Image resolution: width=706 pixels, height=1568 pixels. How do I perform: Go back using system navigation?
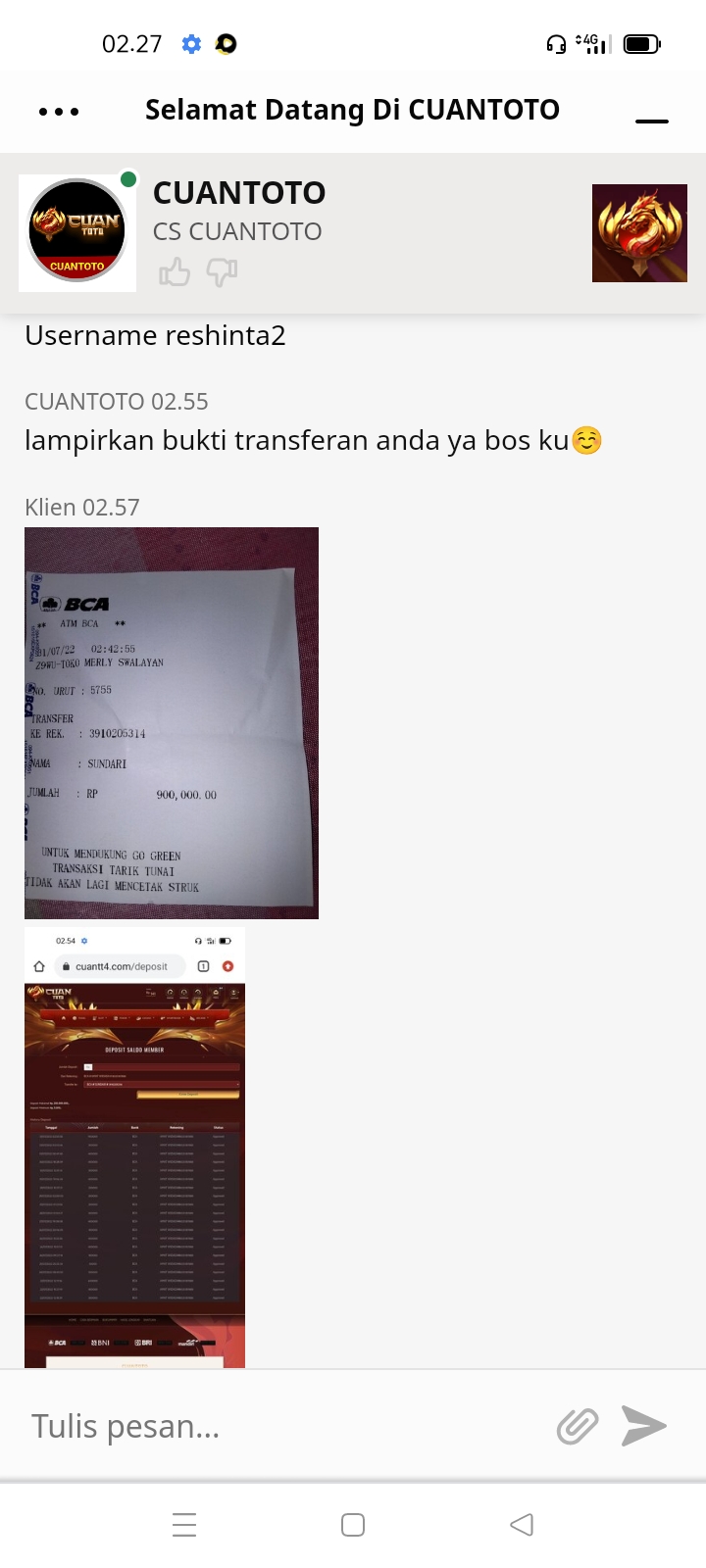point(522,1525)
